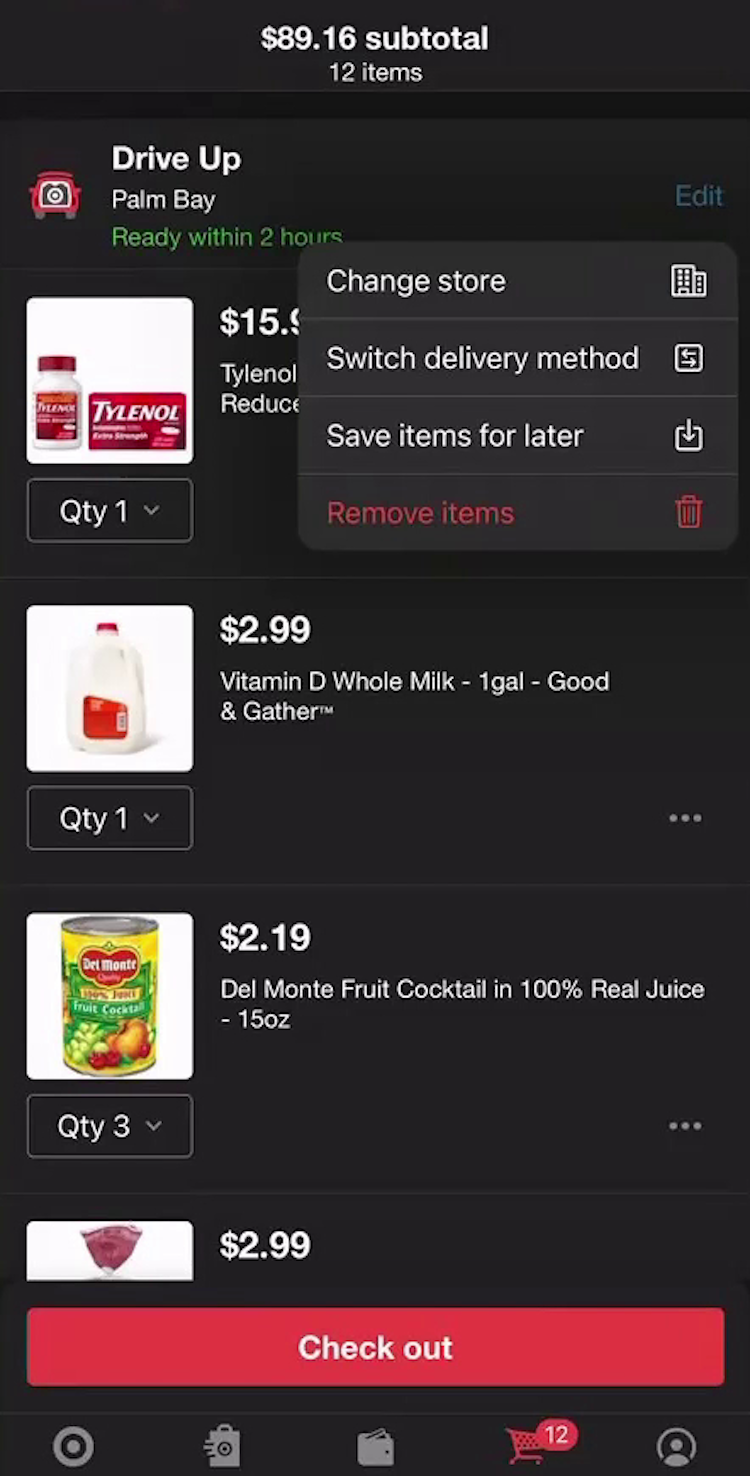Edit the Drive Up order details

click(698, 196)
